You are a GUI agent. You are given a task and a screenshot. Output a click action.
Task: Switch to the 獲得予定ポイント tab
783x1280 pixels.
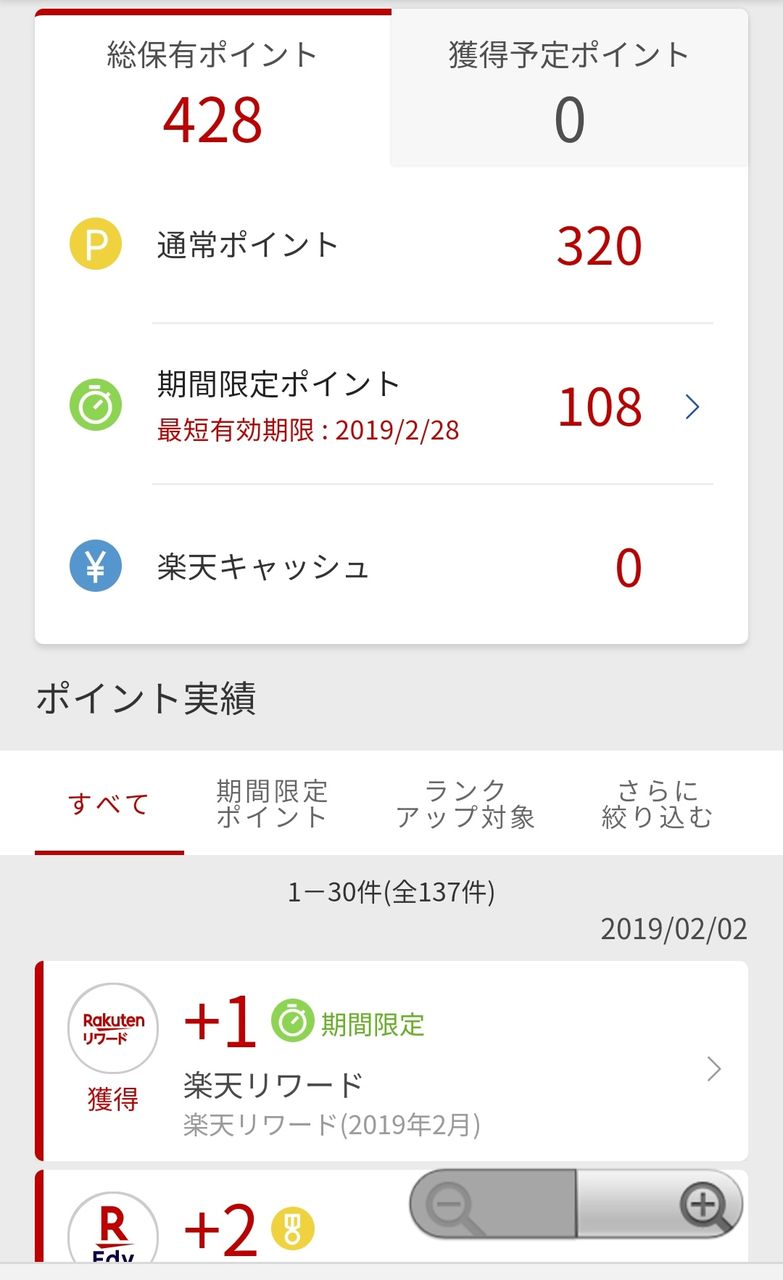568,90
